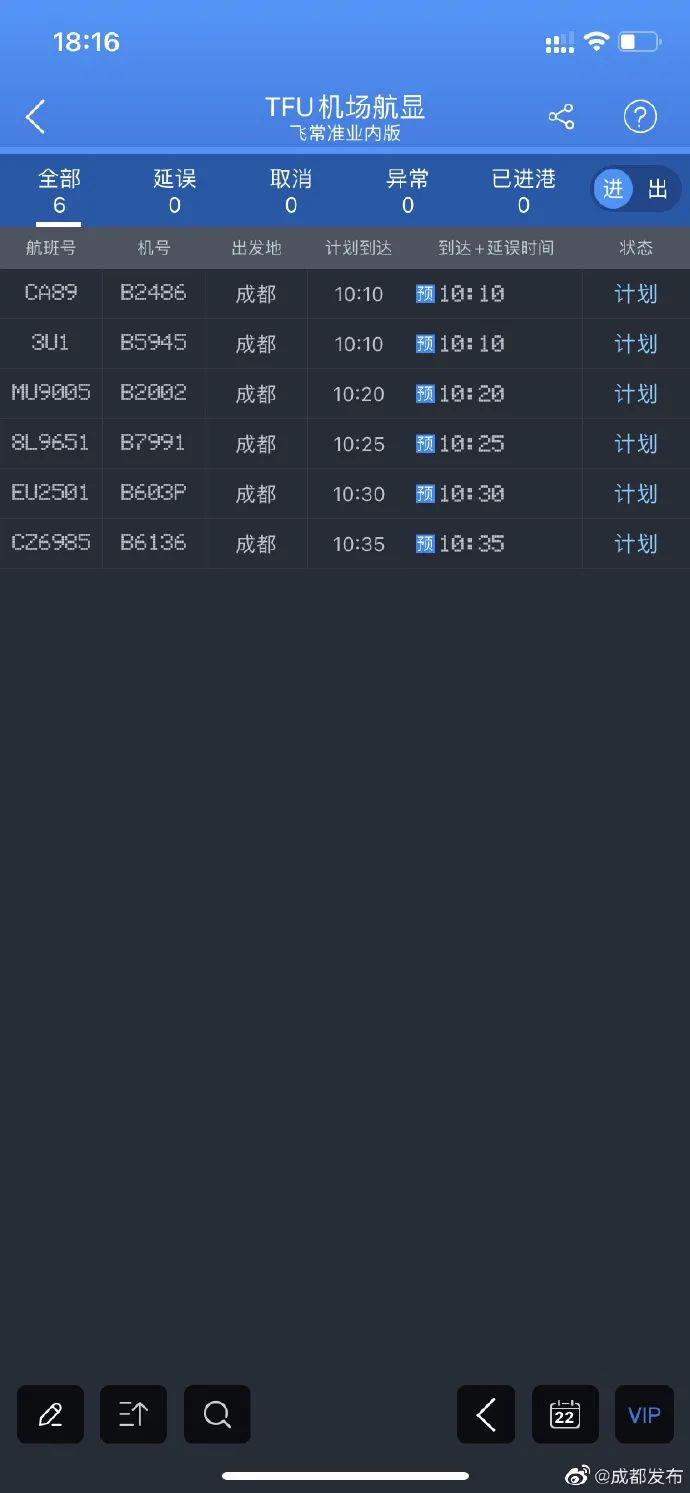The height and width of the screenshot is (1493, 690).
Task: Toggle the 进/出 arrivals-departures switch
Action: tap(636, 189)
